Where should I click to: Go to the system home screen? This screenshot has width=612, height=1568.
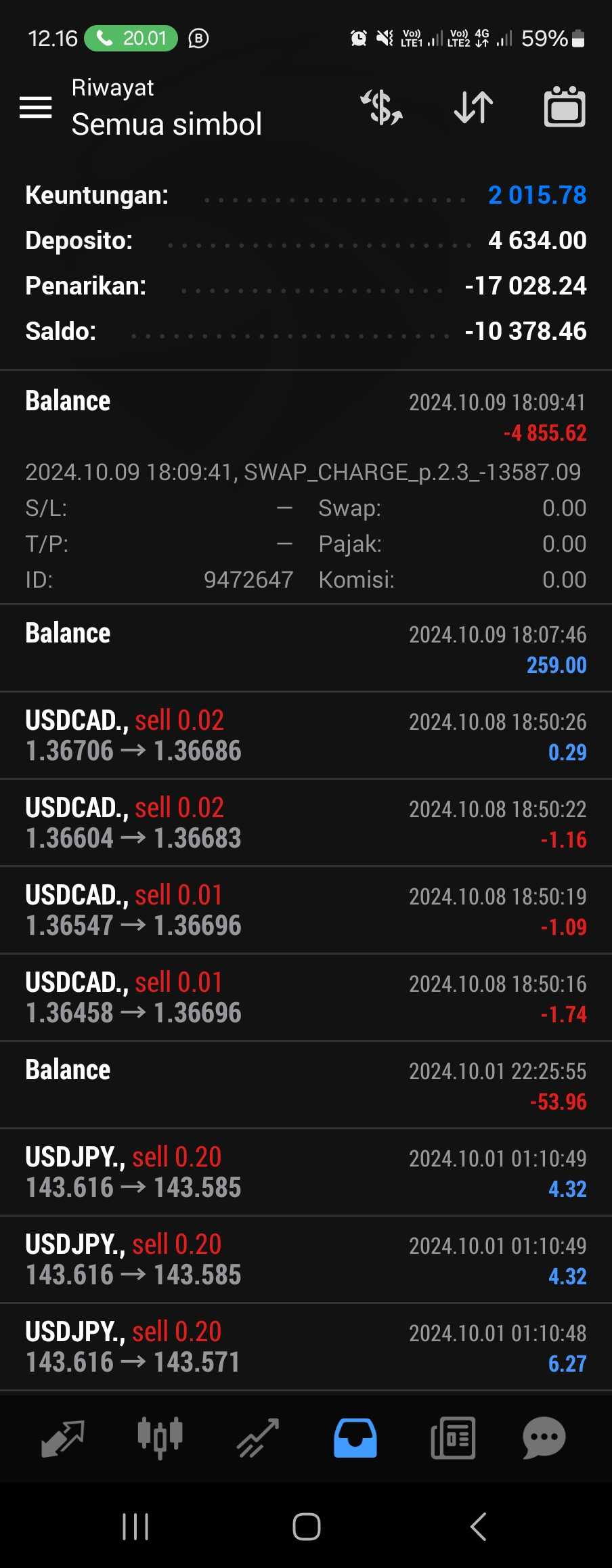pos(306,1527)
